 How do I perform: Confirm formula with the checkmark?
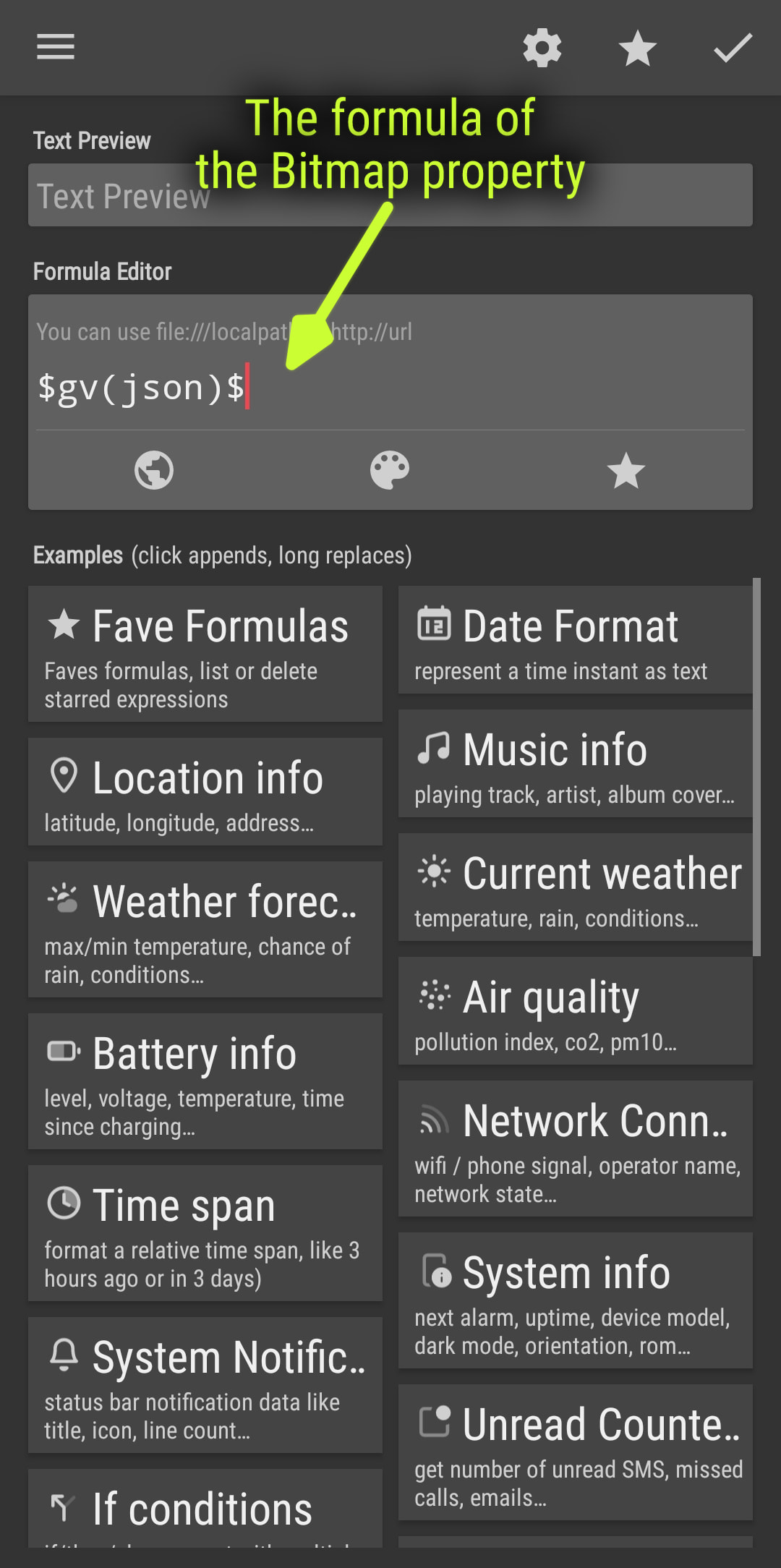733,48
